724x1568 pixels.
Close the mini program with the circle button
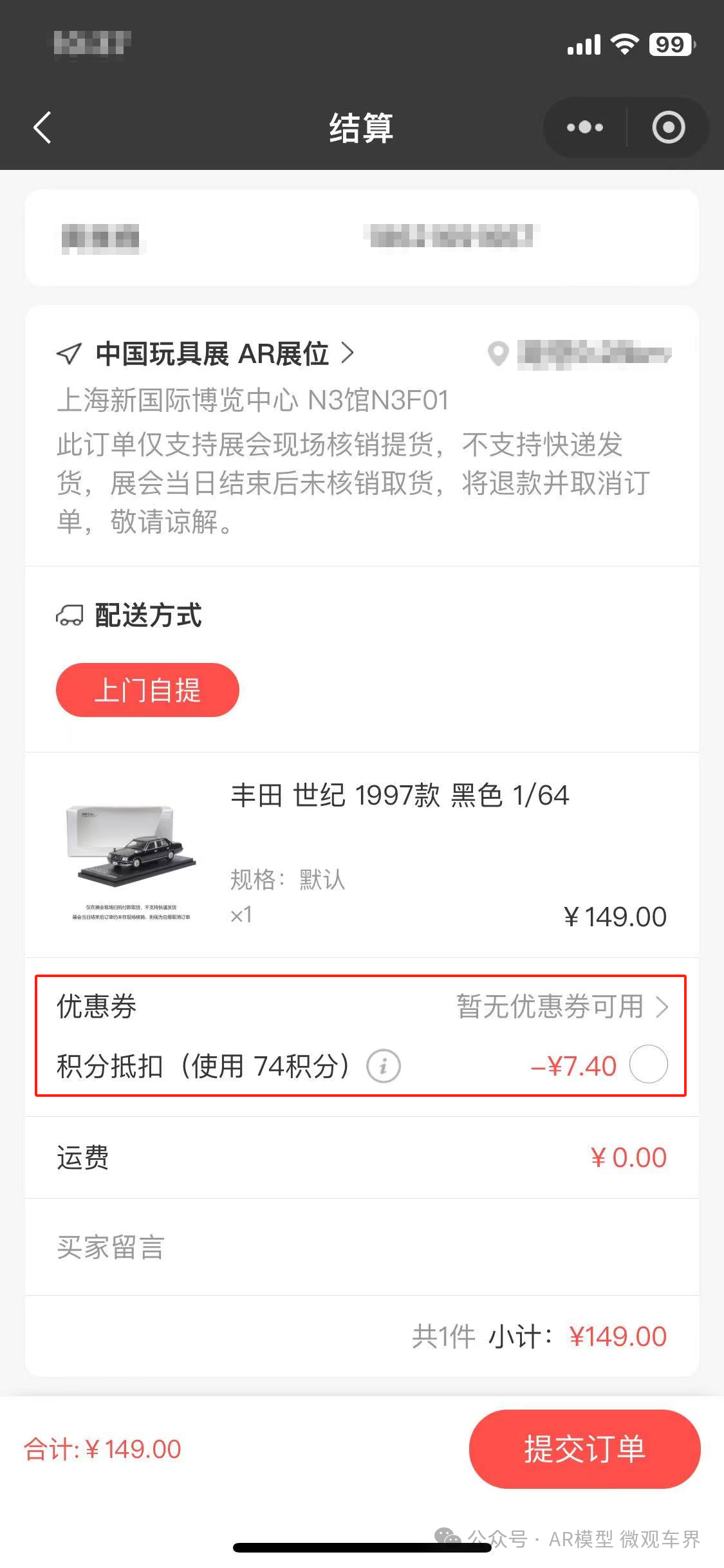click(668, 127)
